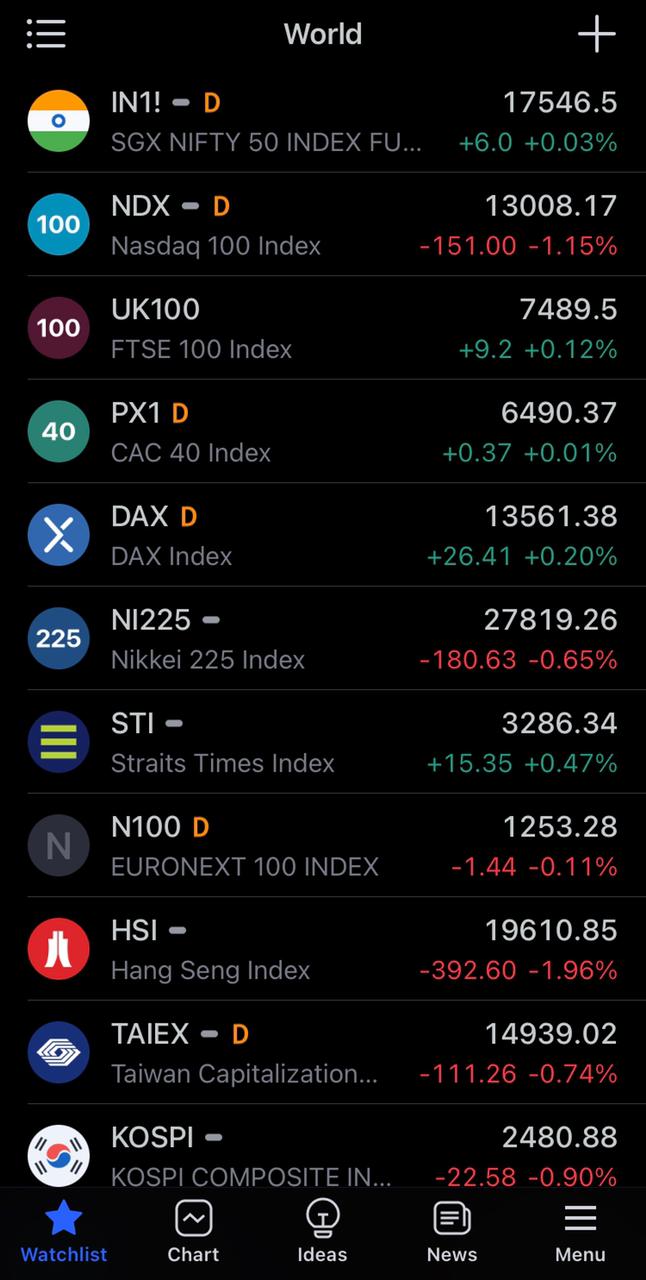Viewport: 646px width, 1280px height.
Task: Open the NDX Nasdaq 100 Index row
Action: 322,225
